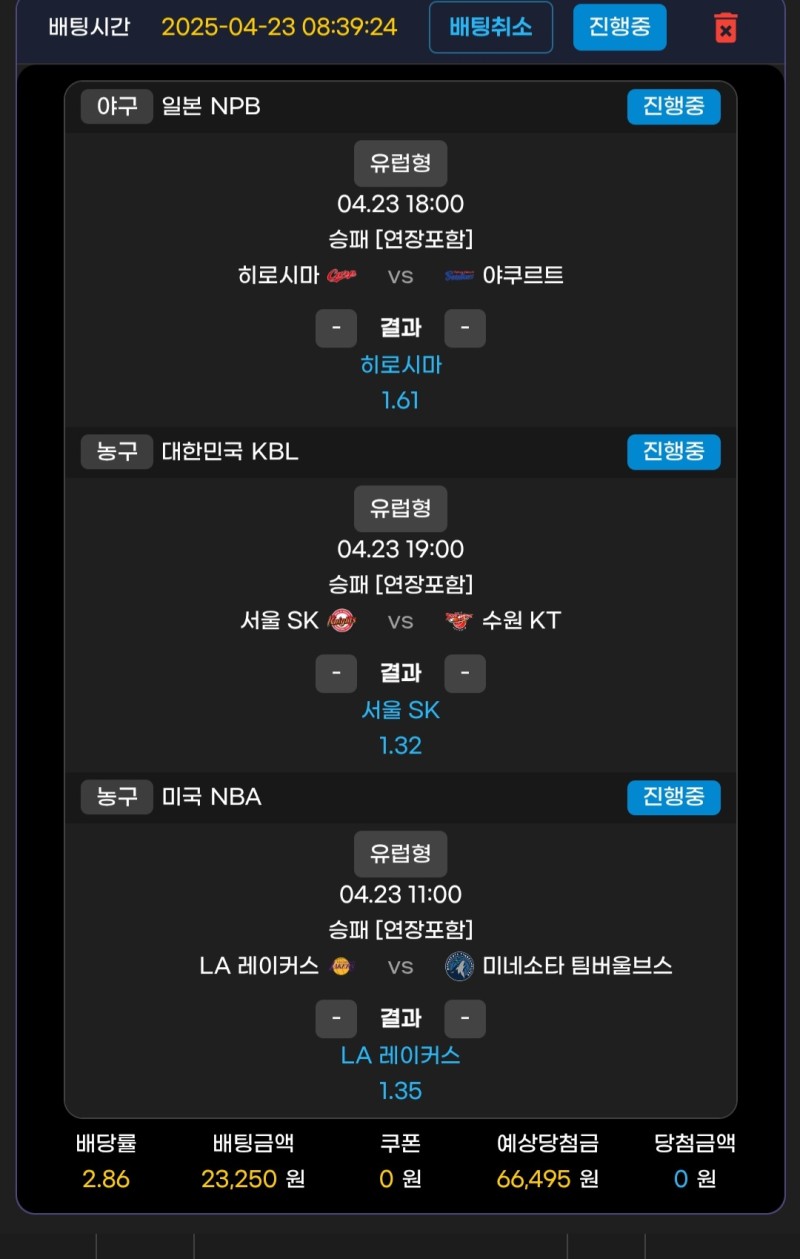Delete this bet slip with the trash icon
Screen dimensions: 800x1259
[726, 28]
